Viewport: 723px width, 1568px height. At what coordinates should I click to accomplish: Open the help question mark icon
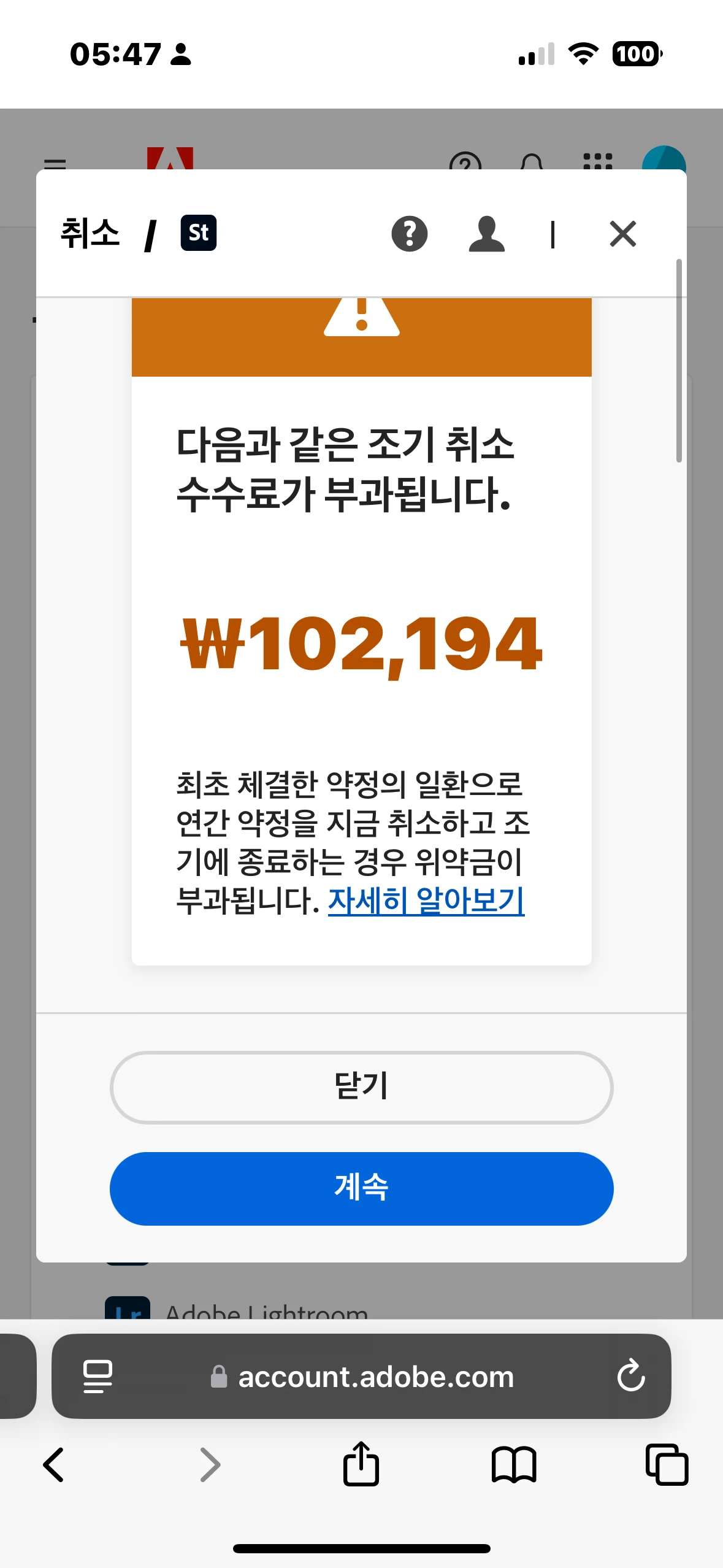coord(409,234)
